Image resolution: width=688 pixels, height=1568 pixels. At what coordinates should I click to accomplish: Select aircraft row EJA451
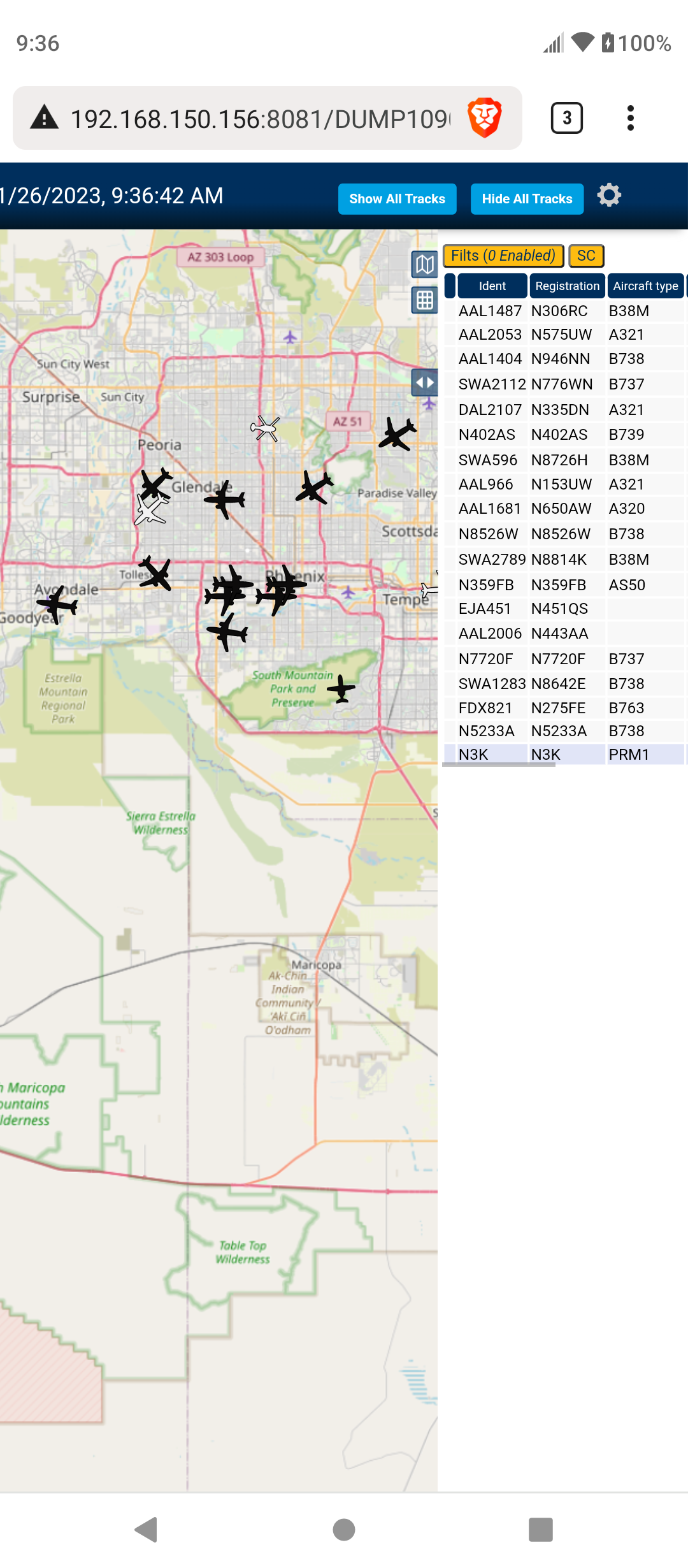(564, 609)
